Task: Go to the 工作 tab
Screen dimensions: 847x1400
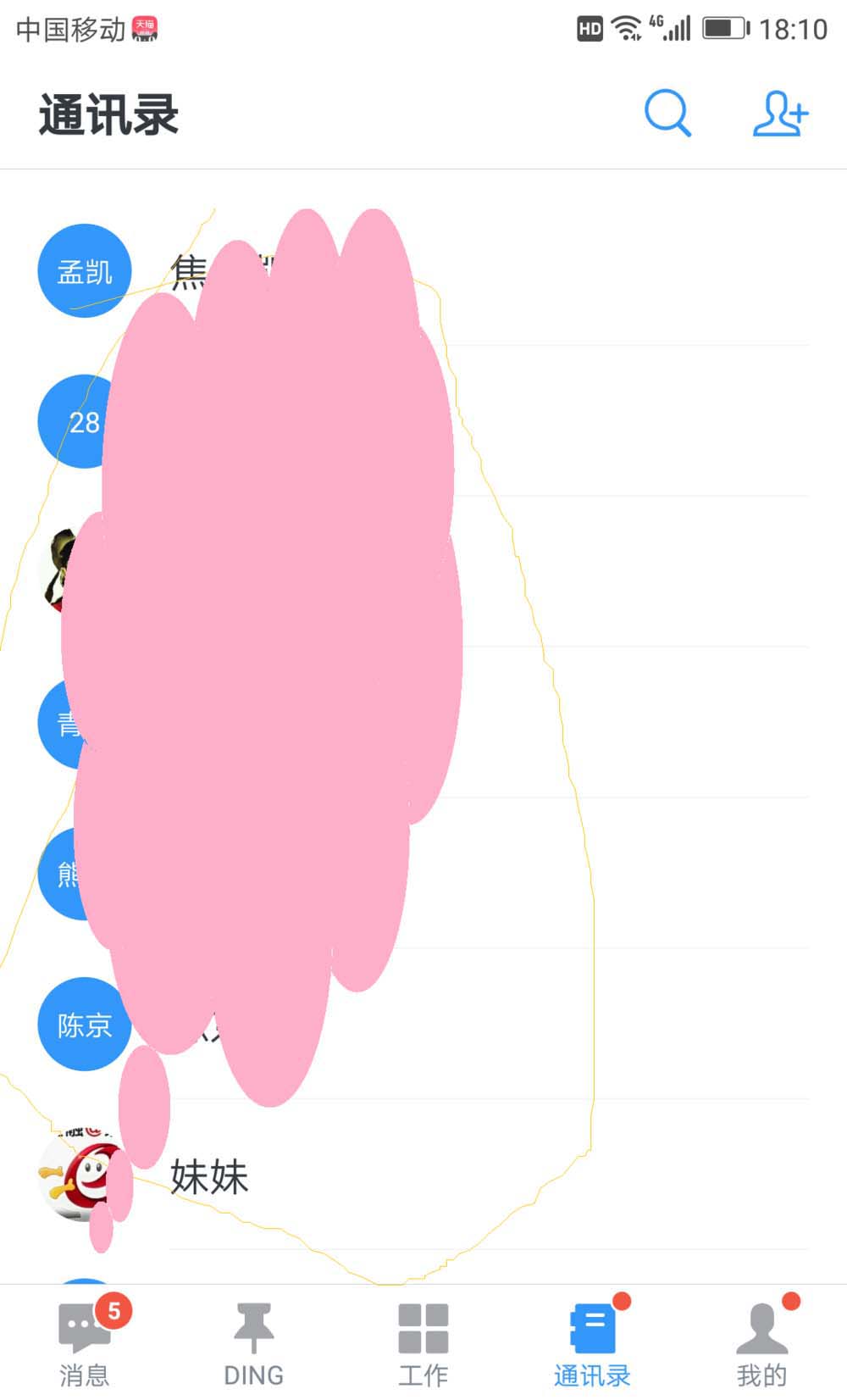Action: coord(423,1342)
